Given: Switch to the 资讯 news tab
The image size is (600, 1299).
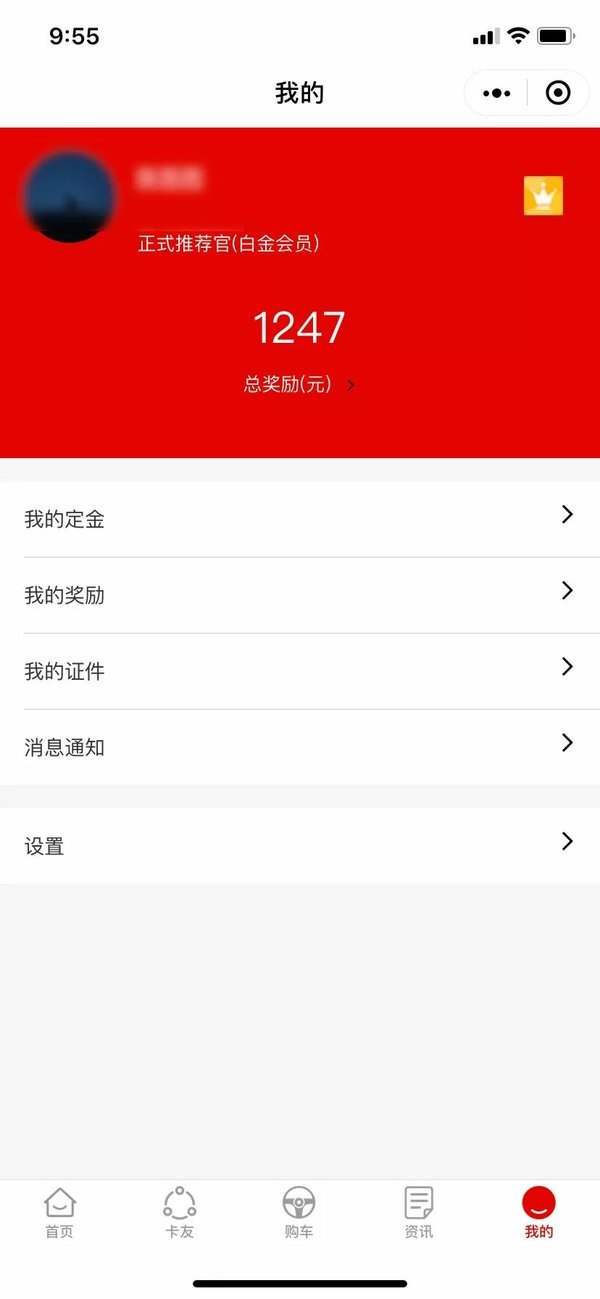Looking at the screenshot, I should point(419,1213).
